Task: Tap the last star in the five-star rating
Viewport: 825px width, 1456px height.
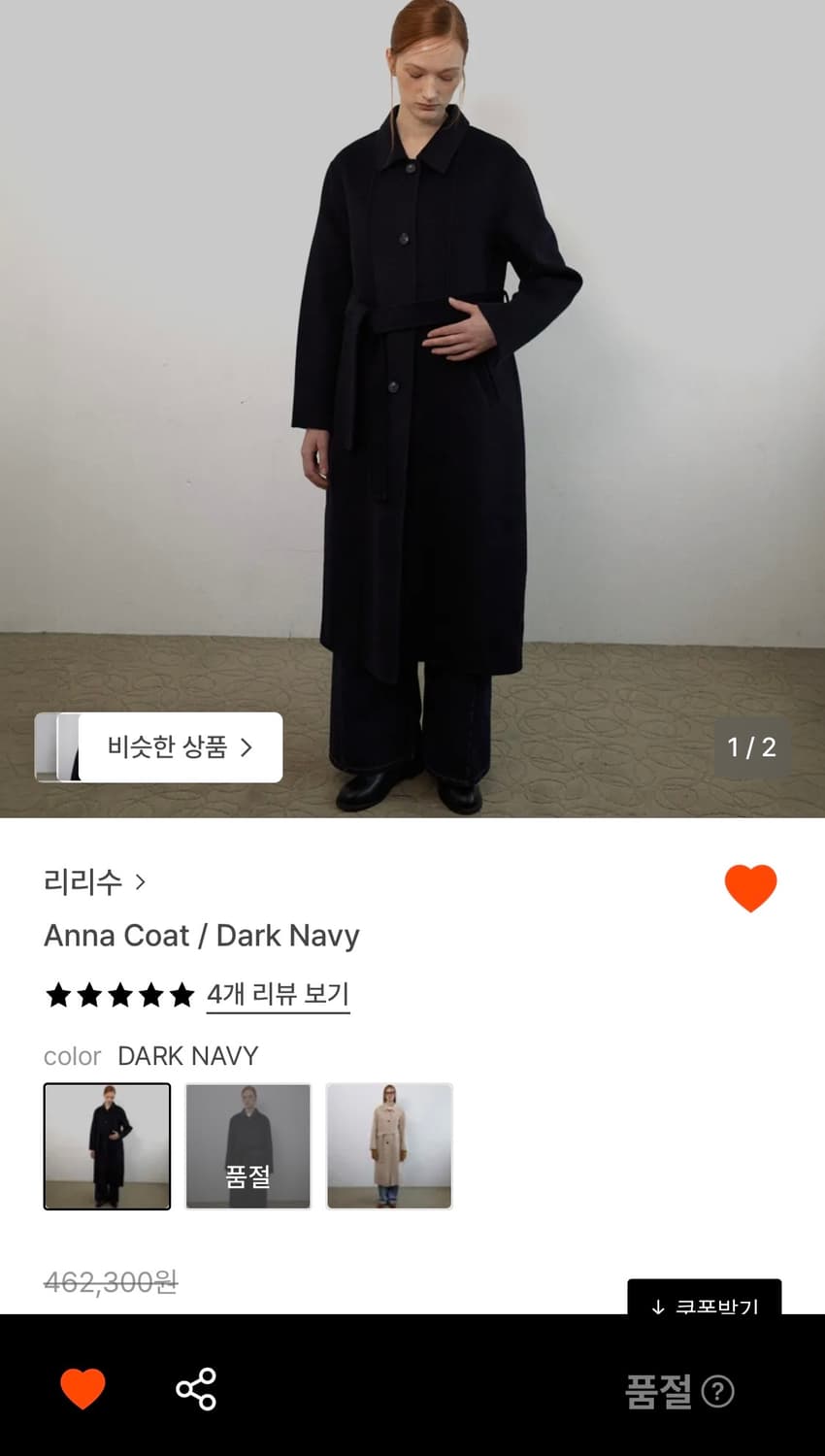Action: (x=181, y=995)
